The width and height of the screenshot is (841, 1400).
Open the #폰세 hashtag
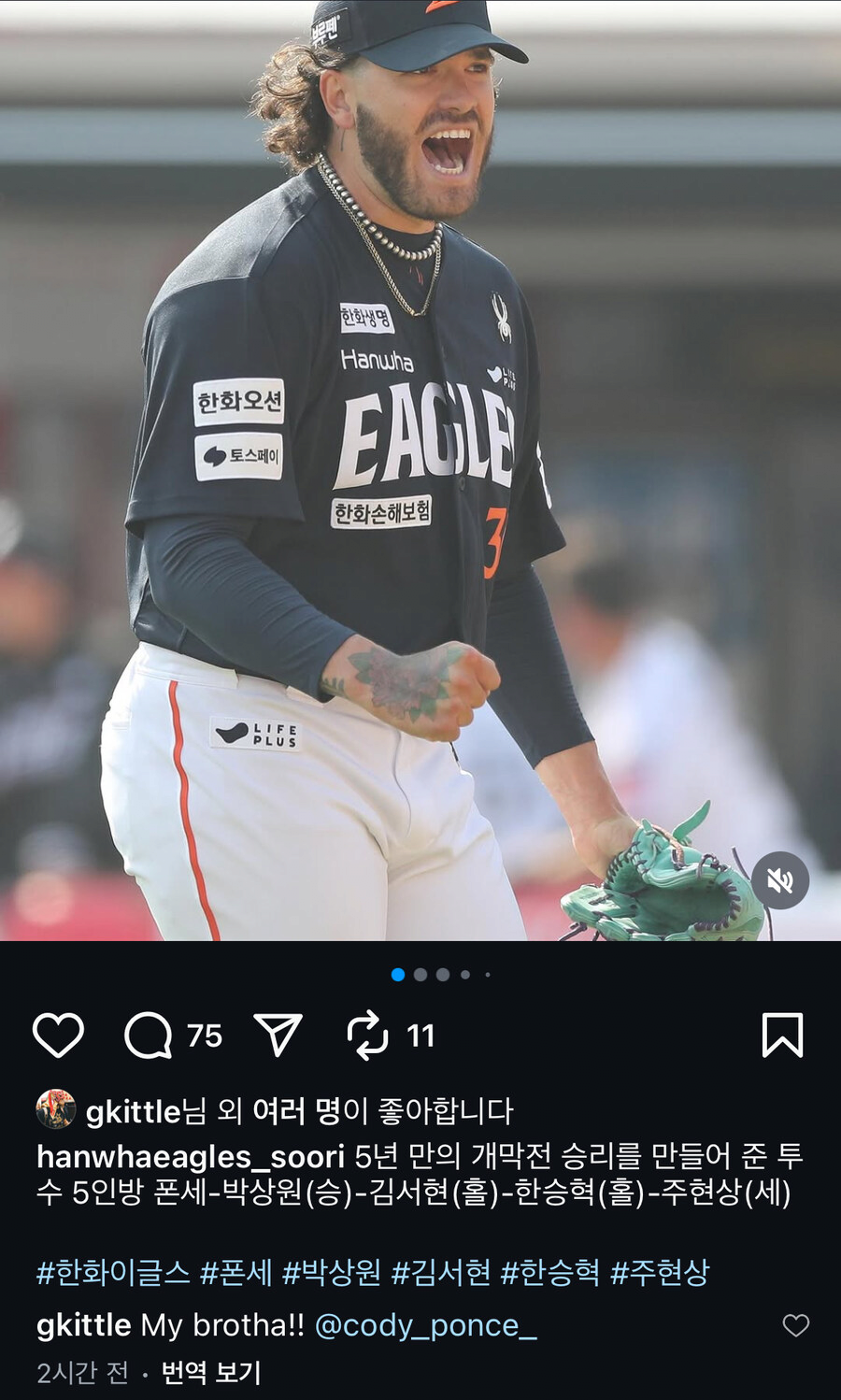coord(235,1272)
